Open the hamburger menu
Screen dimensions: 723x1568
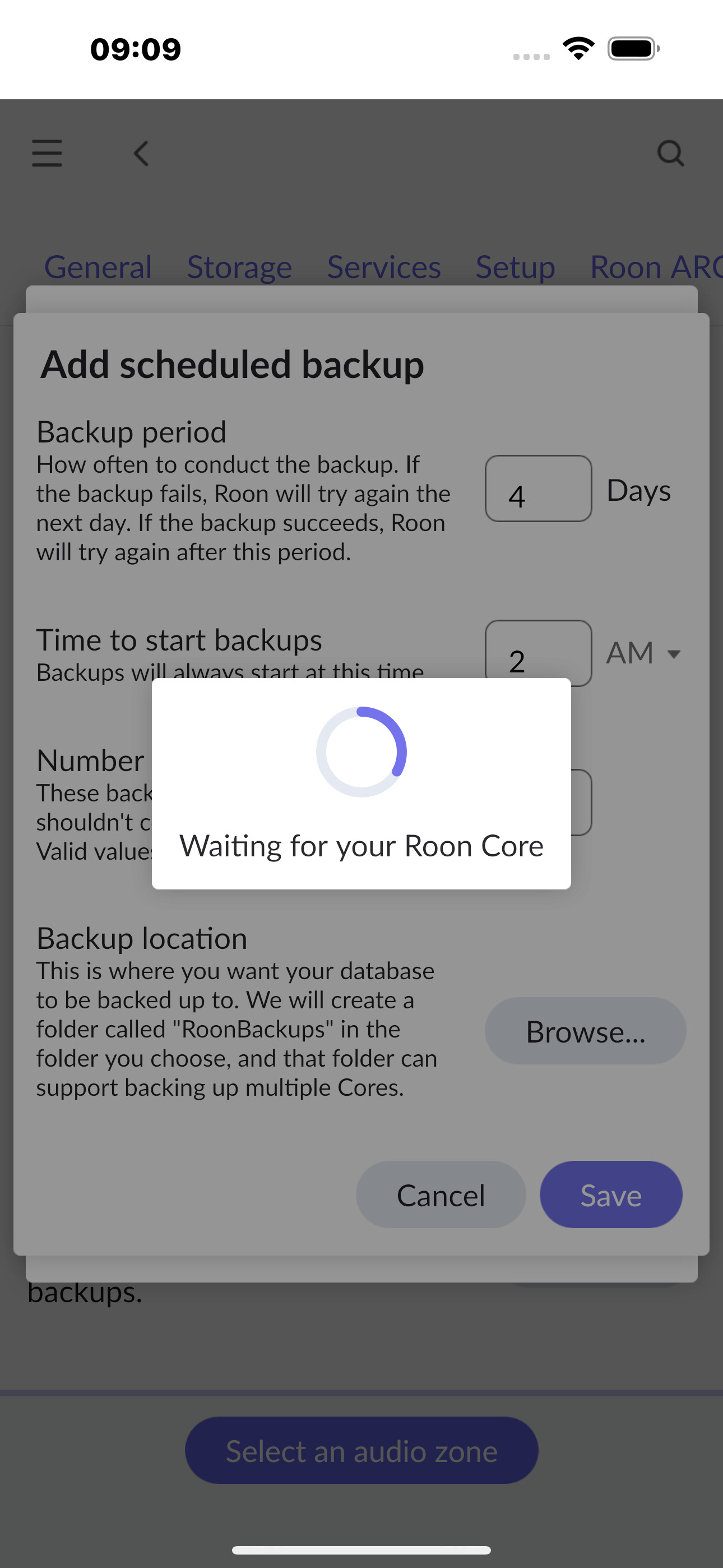click(x=47, y=153)
